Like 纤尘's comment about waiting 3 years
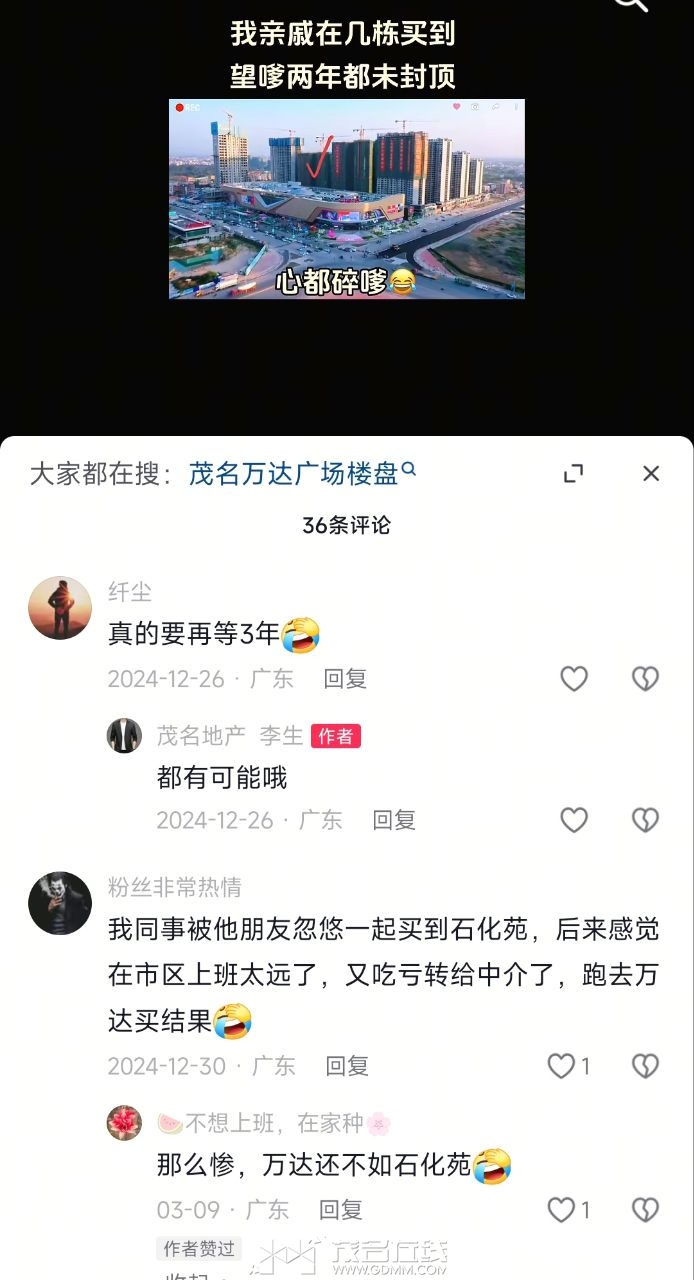Screen dimensions: 694x1280 (574, 679)
